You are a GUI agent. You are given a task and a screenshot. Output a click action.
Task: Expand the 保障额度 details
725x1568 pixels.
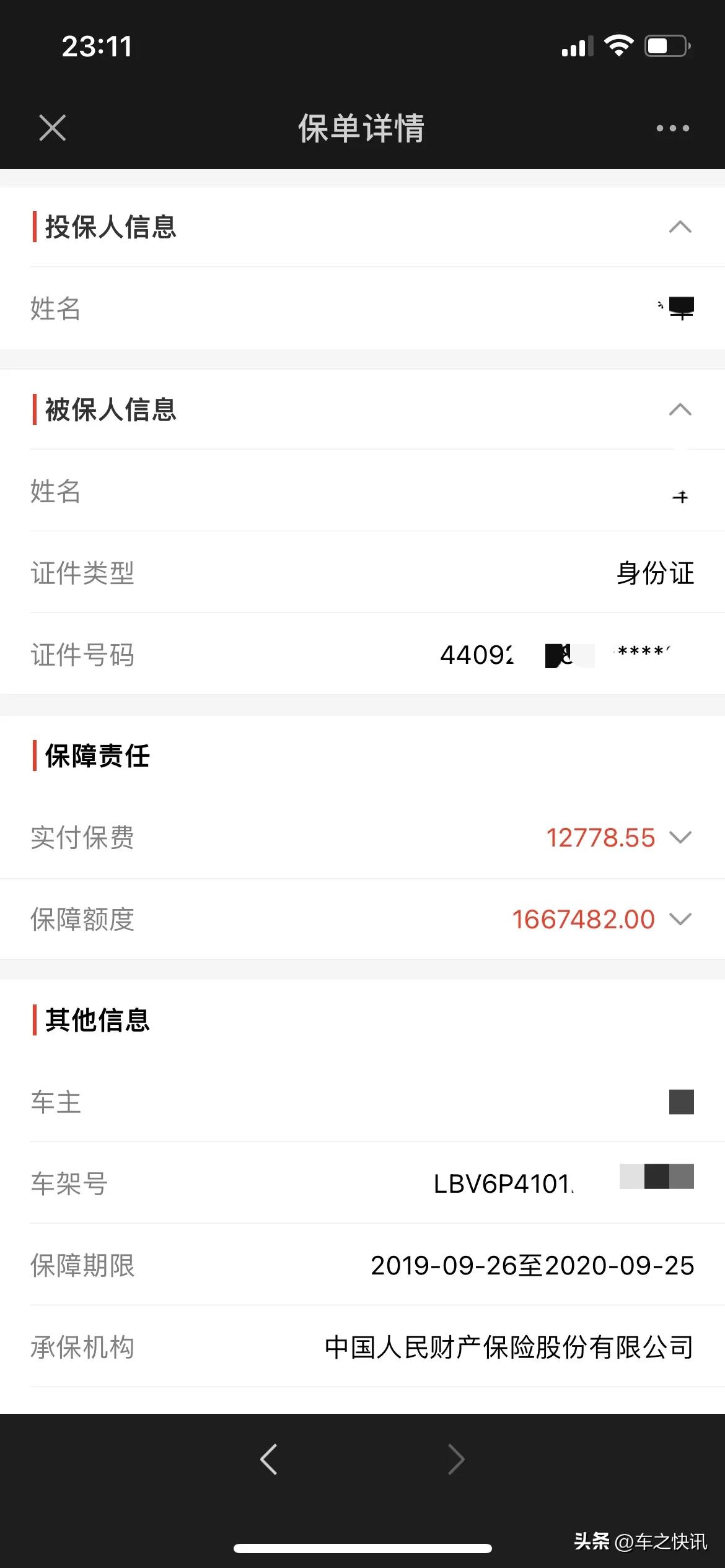click(680, 920)
